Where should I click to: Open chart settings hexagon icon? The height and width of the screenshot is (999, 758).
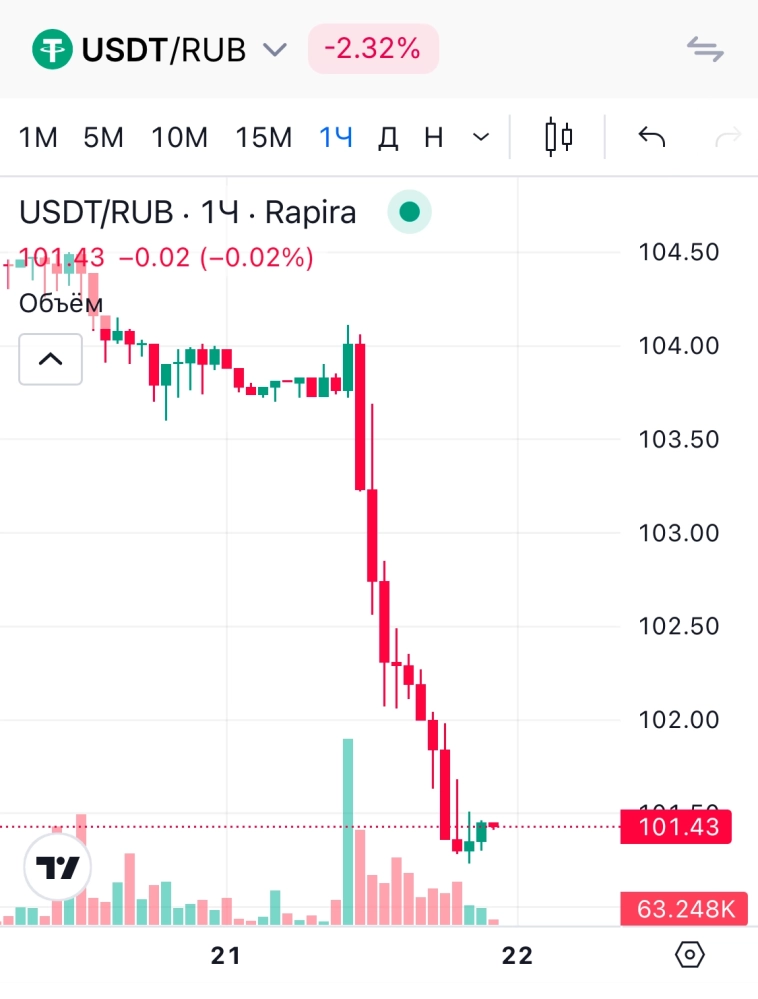(x=690, y=955)
